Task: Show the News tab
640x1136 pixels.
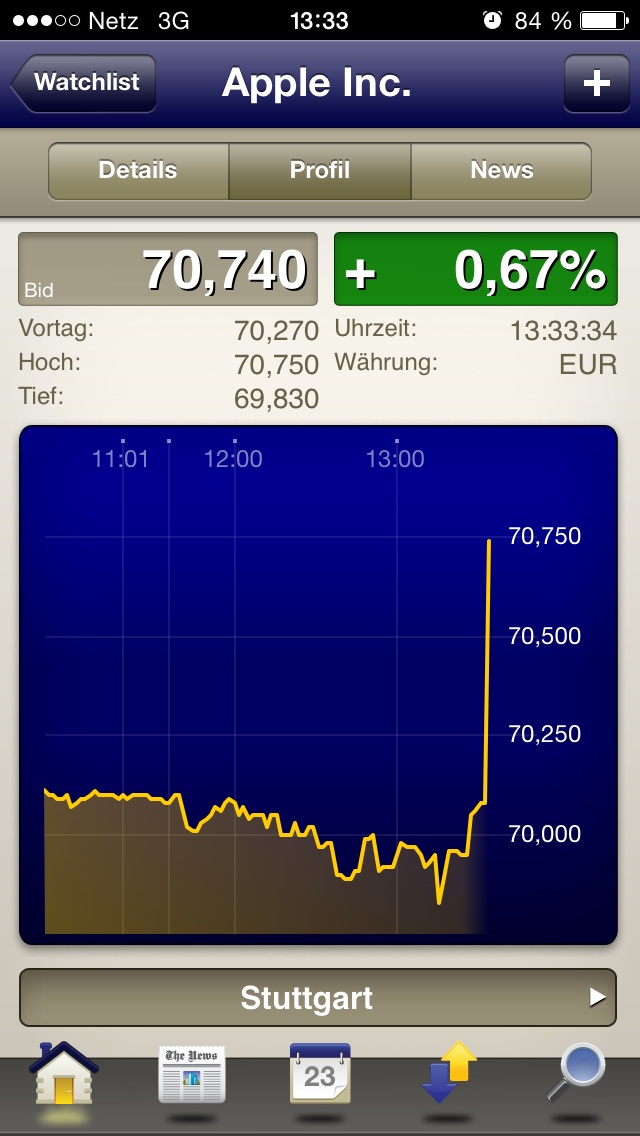Action: click(501, 171)
